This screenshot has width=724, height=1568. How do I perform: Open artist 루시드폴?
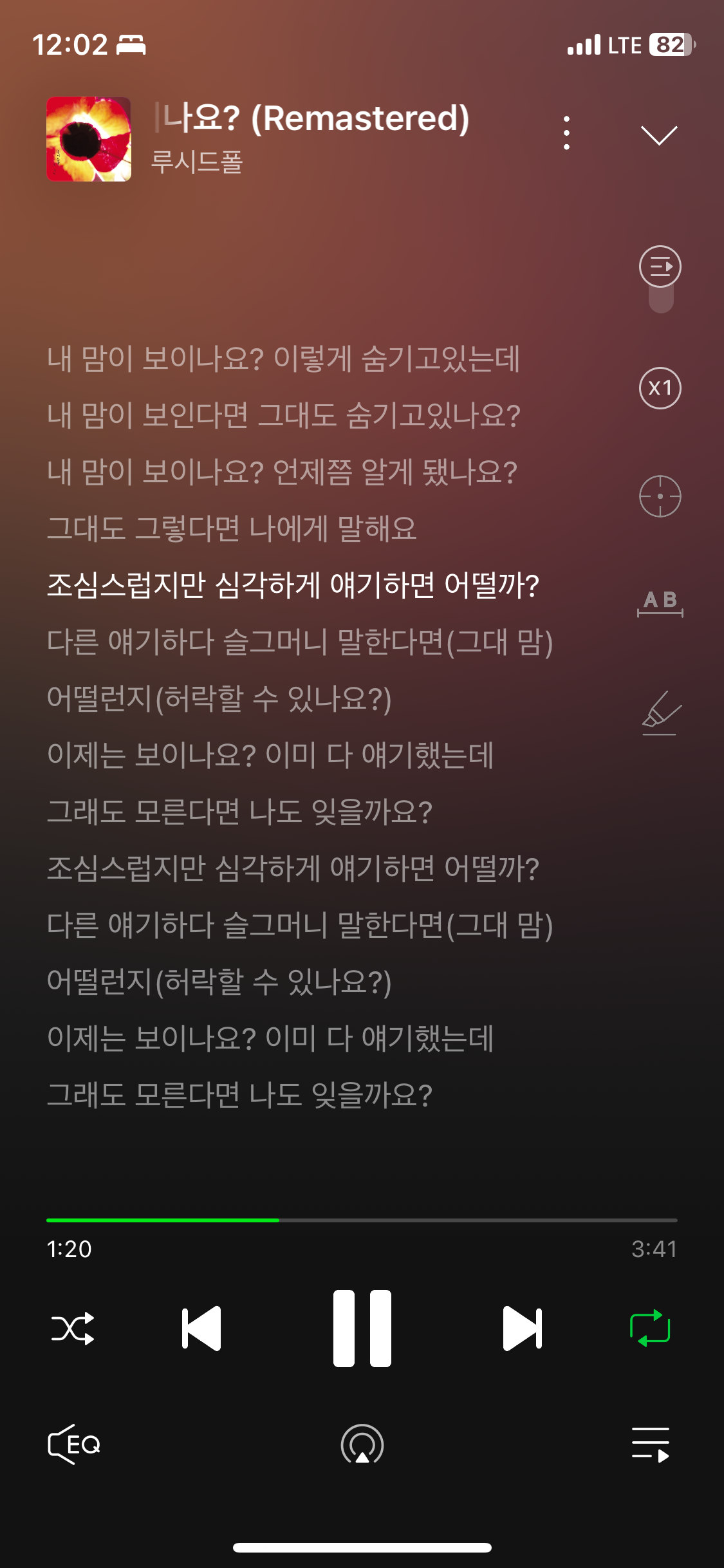click(x=196, y=161)
